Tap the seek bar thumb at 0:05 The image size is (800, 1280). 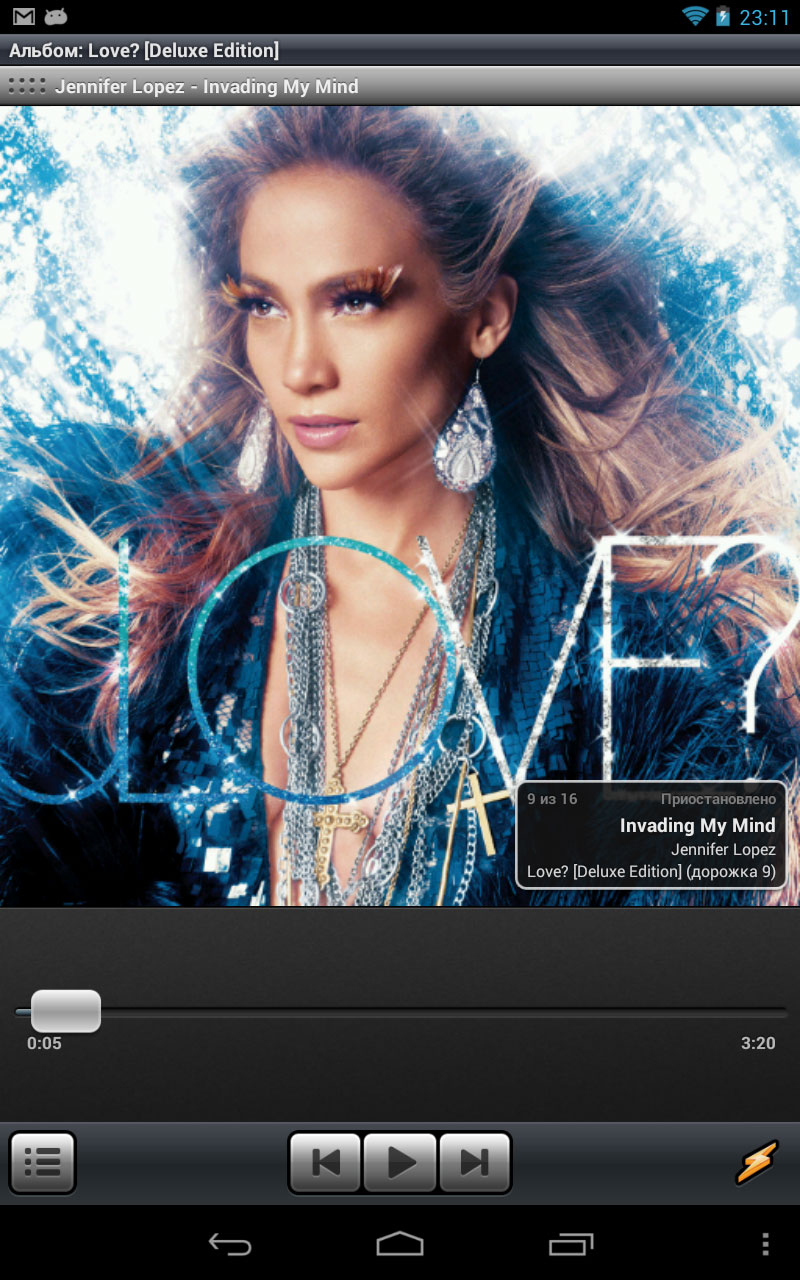pyautogui.click(x=66, y=1011)
